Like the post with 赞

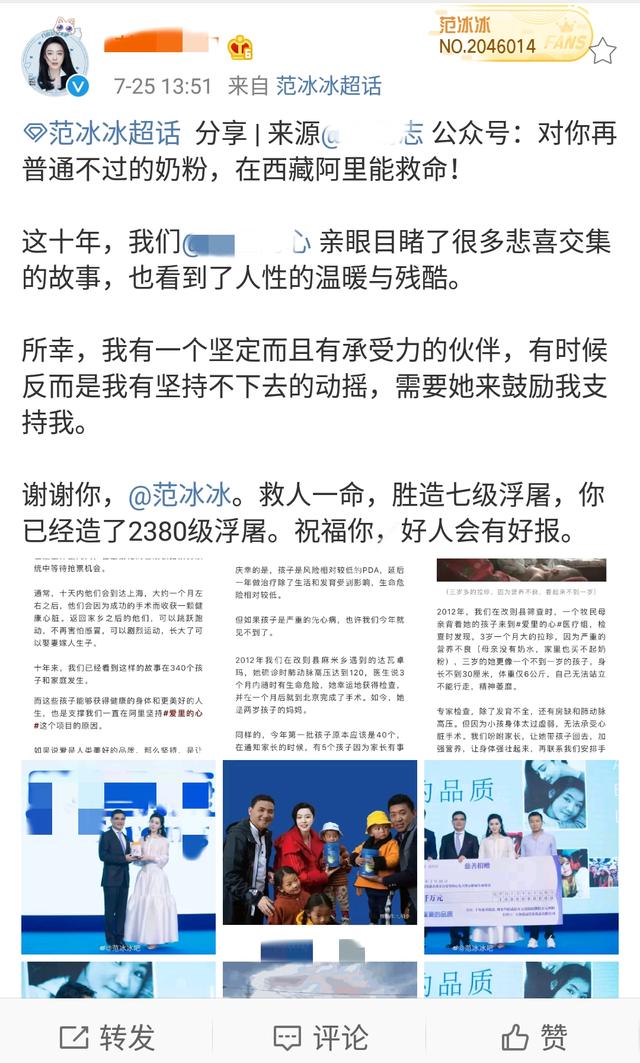click(534, 1037)
